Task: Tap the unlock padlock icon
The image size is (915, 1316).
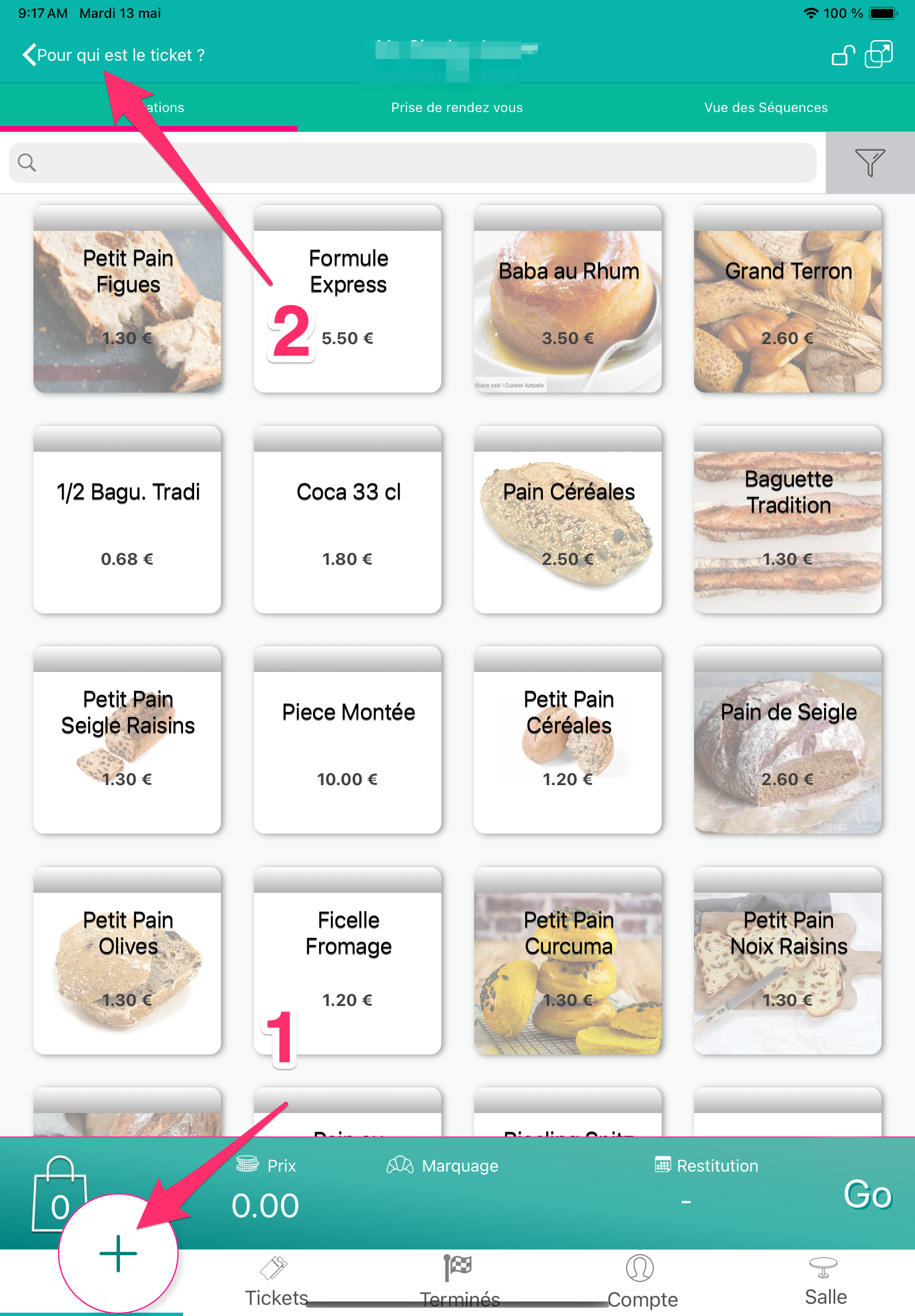Action: click(x=843, y=55)
